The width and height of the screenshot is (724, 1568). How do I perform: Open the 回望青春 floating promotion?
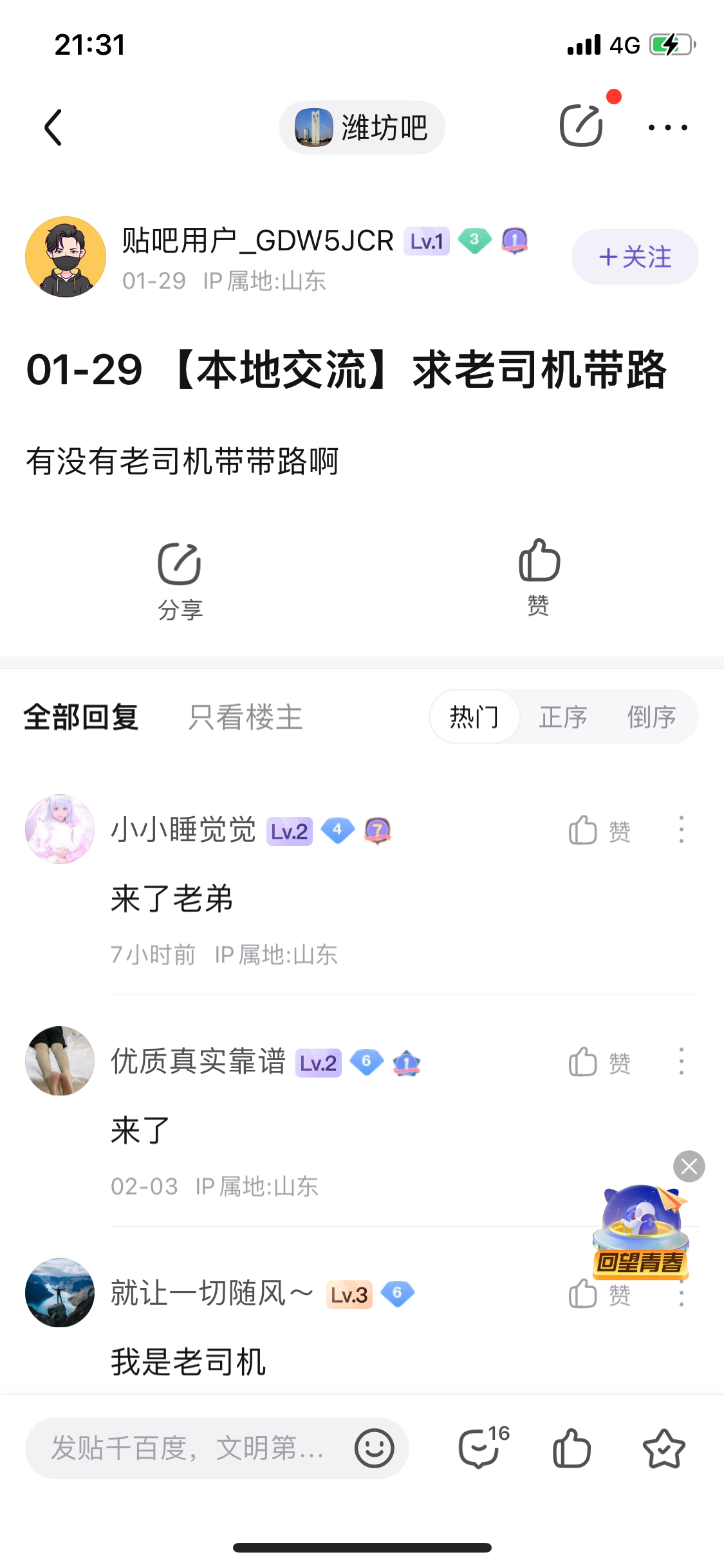tap(640, 1233)
